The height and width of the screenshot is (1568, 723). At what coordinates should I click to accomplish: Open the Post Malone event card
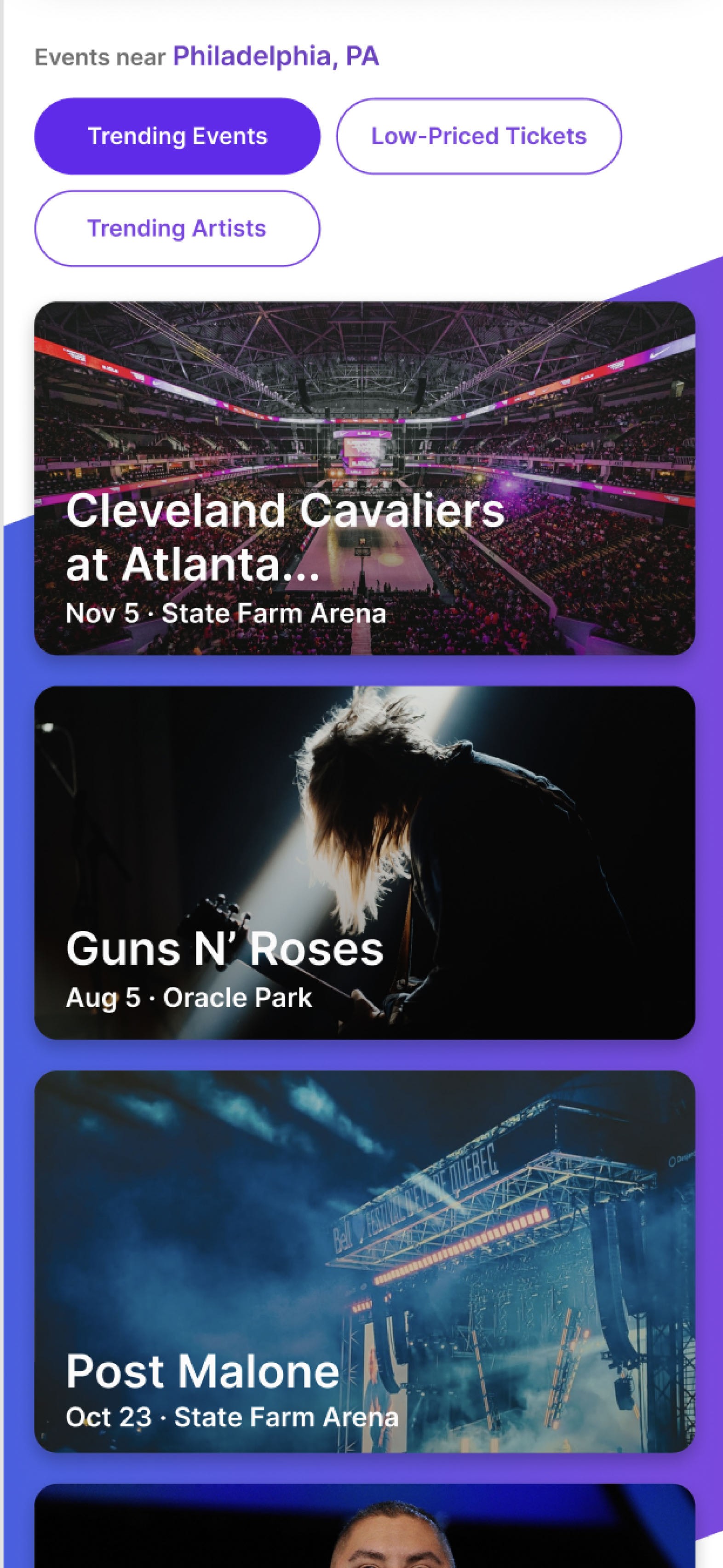(x=364, y=1261)
